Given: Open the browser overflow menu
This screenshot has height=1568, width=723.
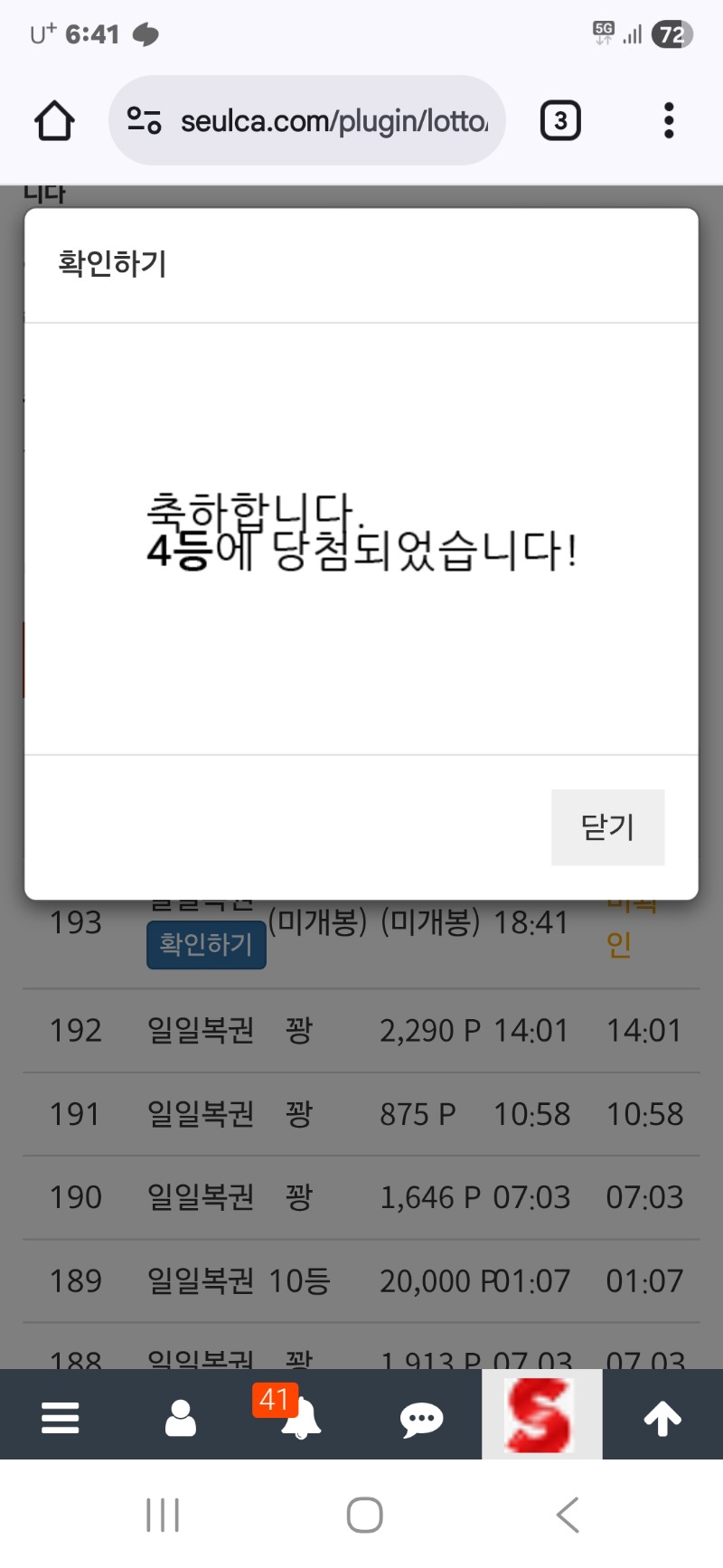Looking at the screenshot, I should (x=669, y=120).
